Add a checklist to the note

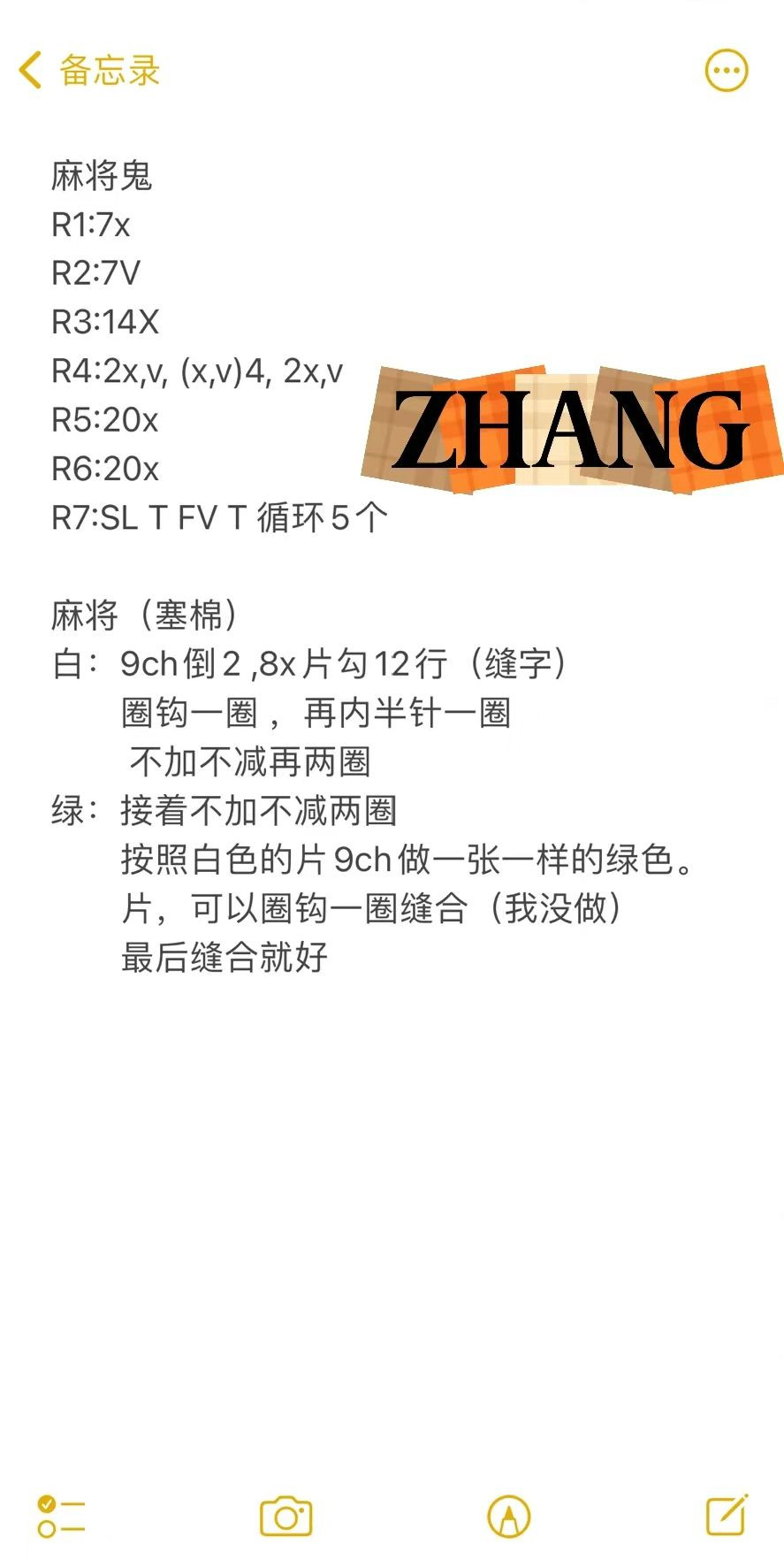coord(61,1517)
